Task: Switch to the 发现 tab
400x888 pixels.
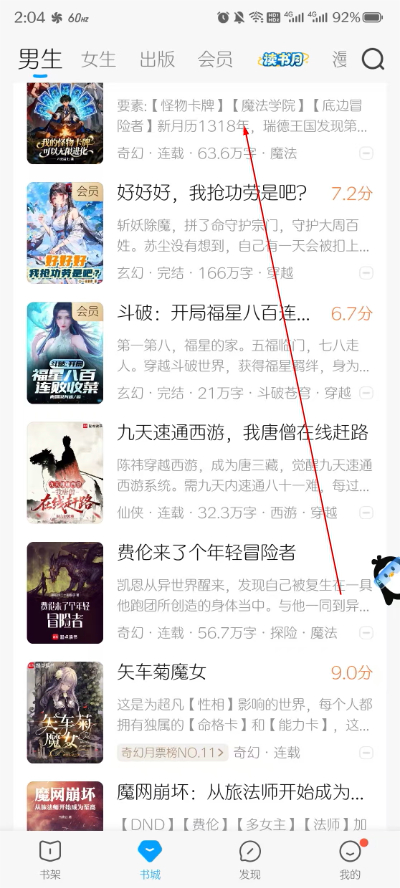Action: click(250, 860)
